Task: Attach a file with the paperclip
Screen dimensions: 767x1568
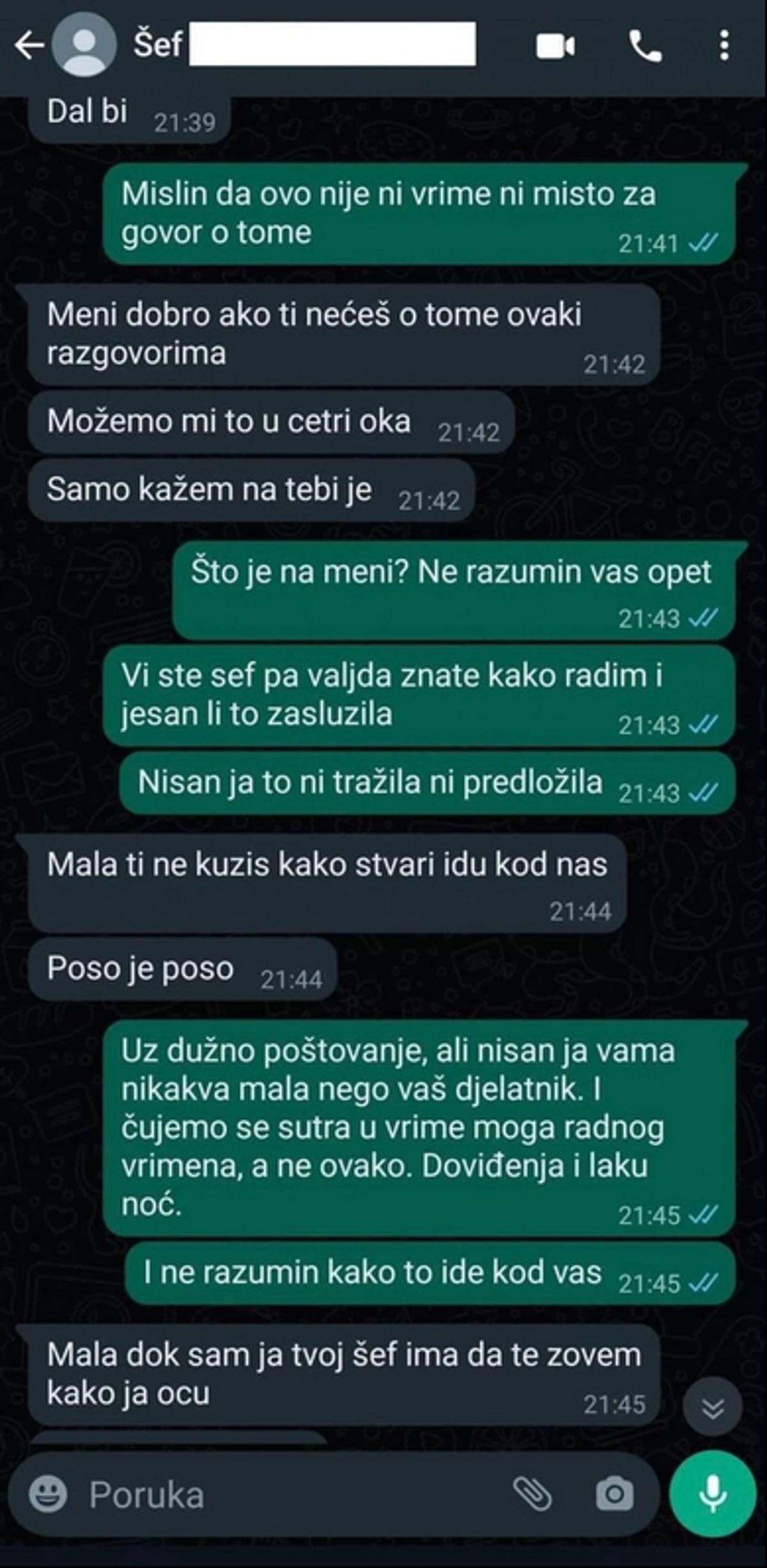Action: pos(532,1495)
